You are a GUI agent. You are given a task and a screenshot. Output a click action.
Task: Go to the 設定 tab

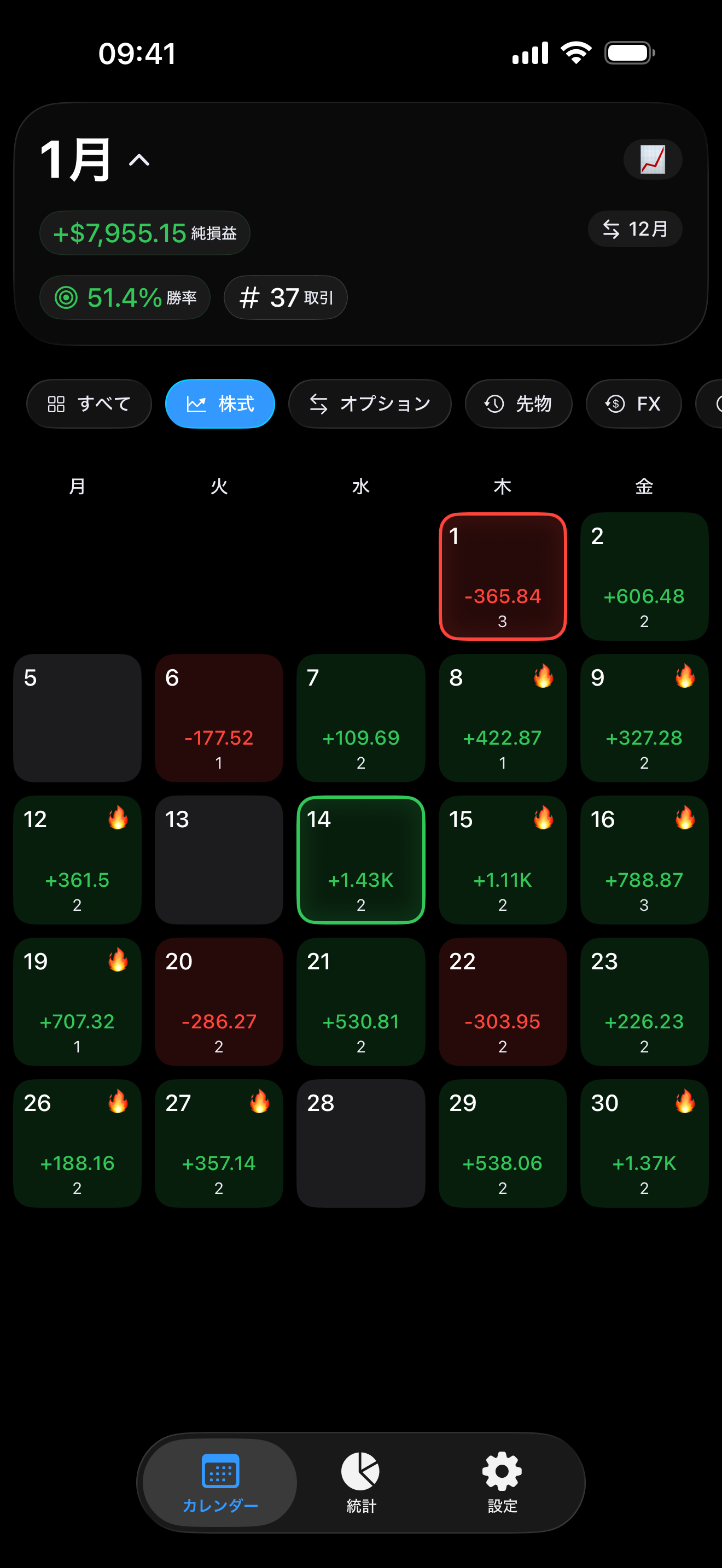502,1483
